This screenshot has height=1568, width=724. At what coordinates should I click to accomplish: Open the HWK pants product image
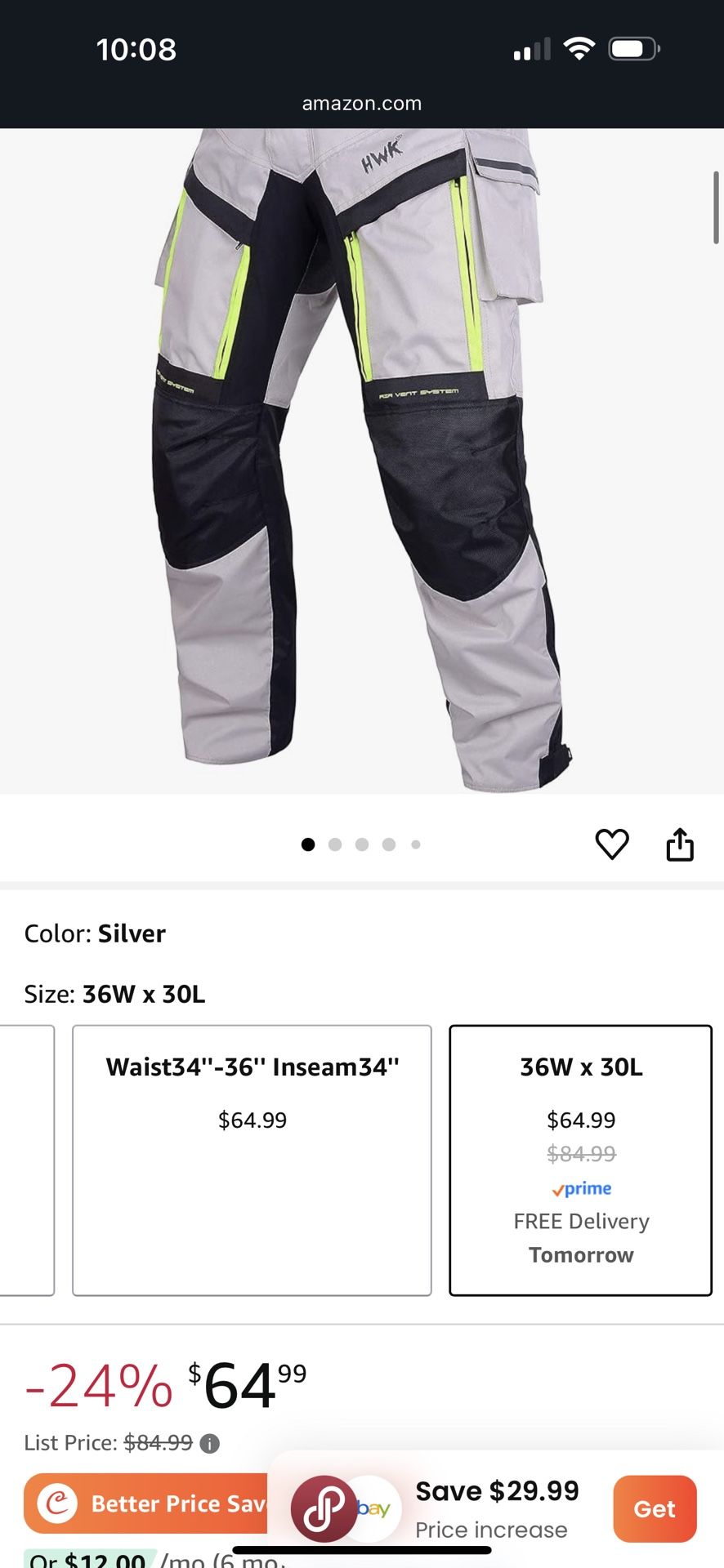point(362,461)
